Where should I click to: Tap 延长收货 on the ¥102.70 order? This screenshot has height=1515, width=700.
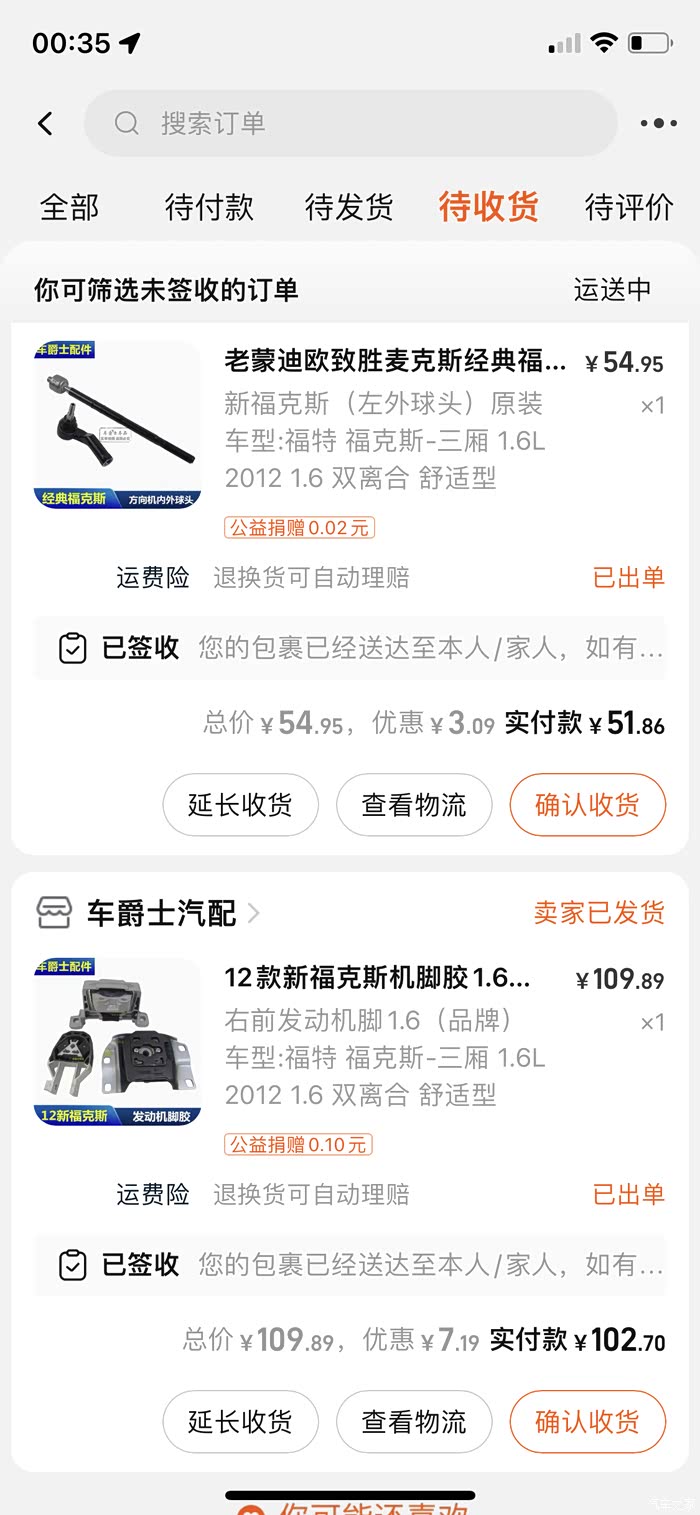pyautogui.click(x=240, y=1421)
